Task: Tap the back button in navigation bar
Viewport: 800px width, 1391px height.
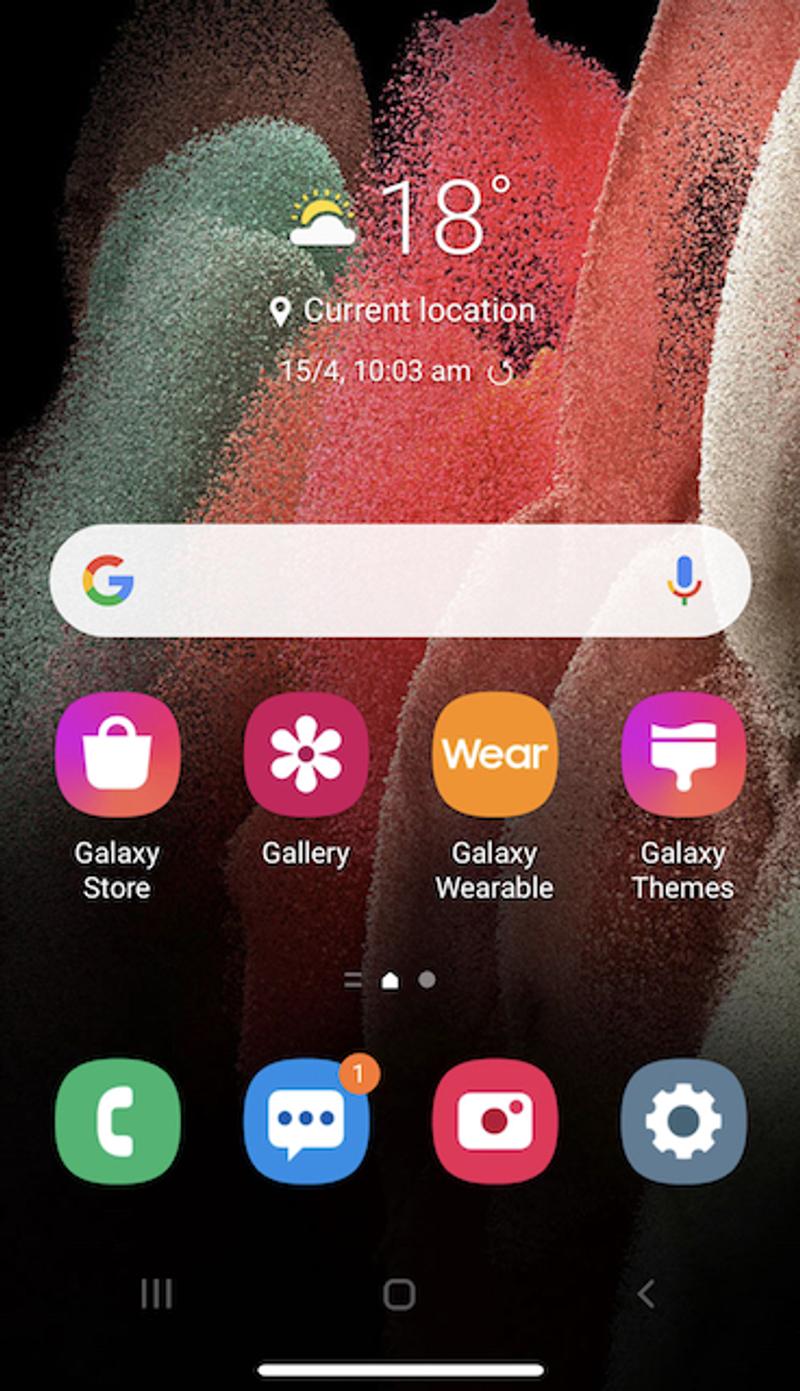Action: tap(646, 1294)
